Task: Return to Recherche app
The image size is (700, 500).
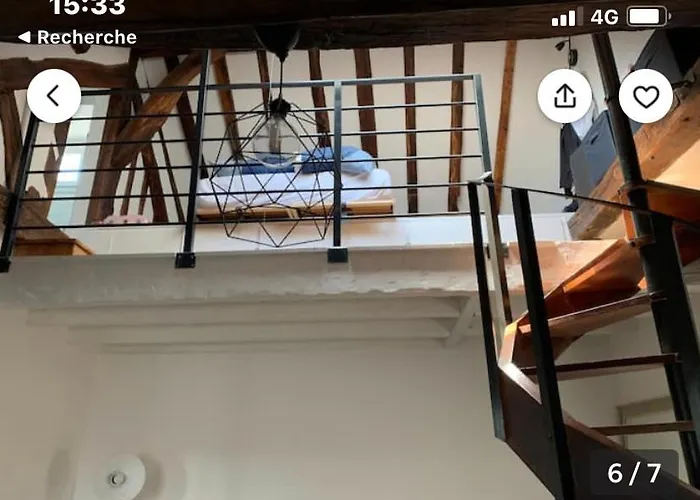Action: tap(77, 37)
